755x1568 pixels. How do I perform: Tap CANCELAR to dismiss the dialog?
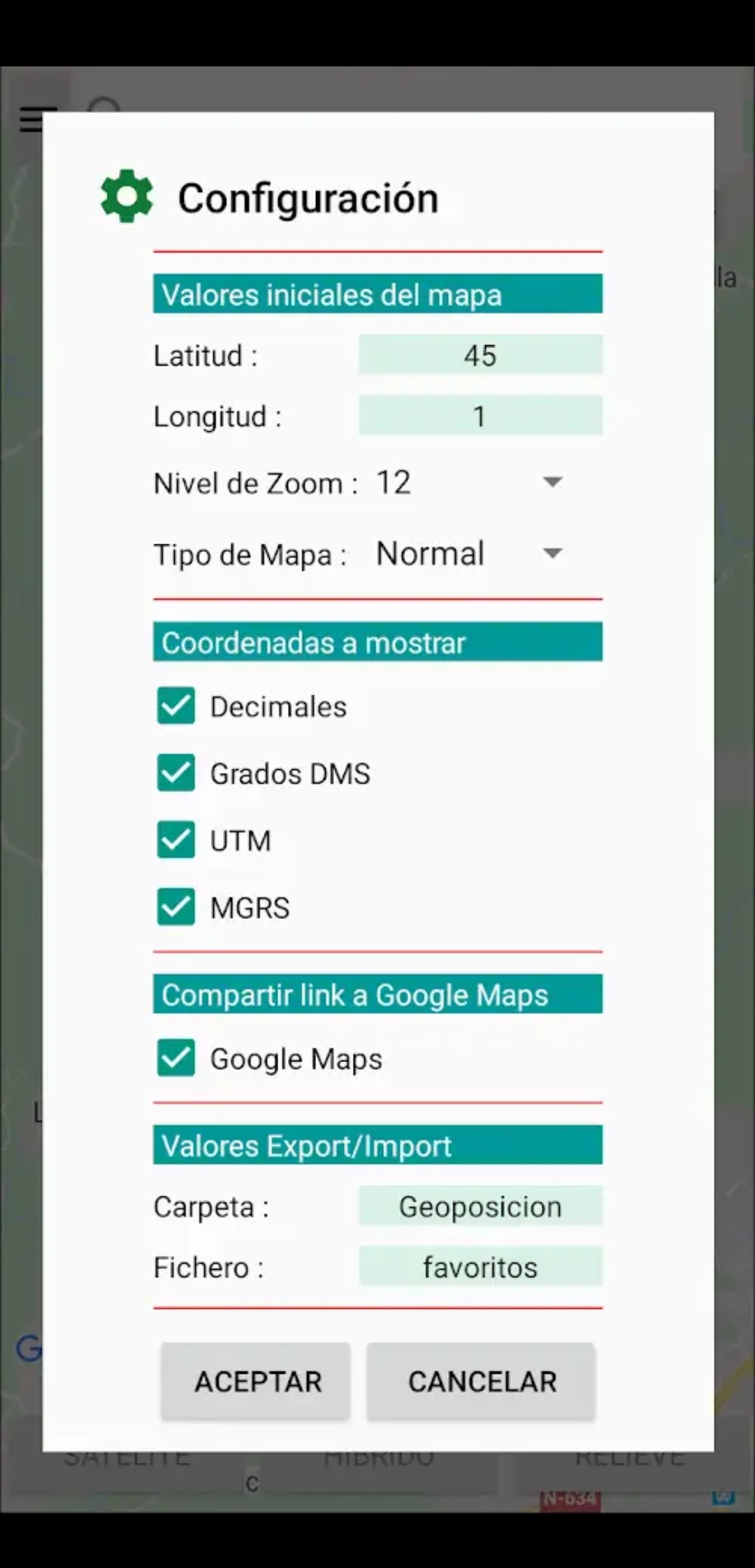[482, 1381]
